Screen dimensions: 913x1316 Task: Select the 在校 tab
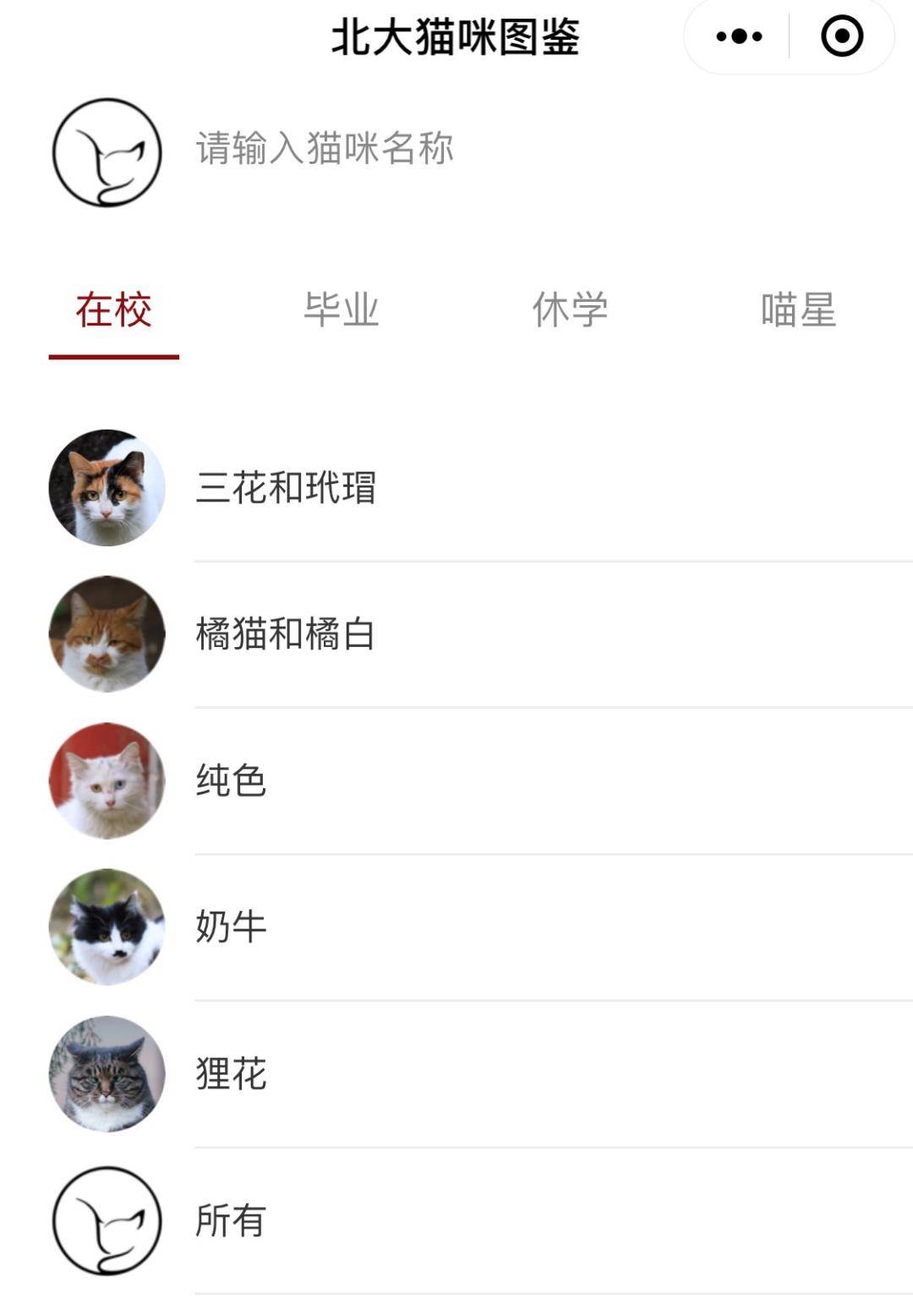[x=113, y=310]
